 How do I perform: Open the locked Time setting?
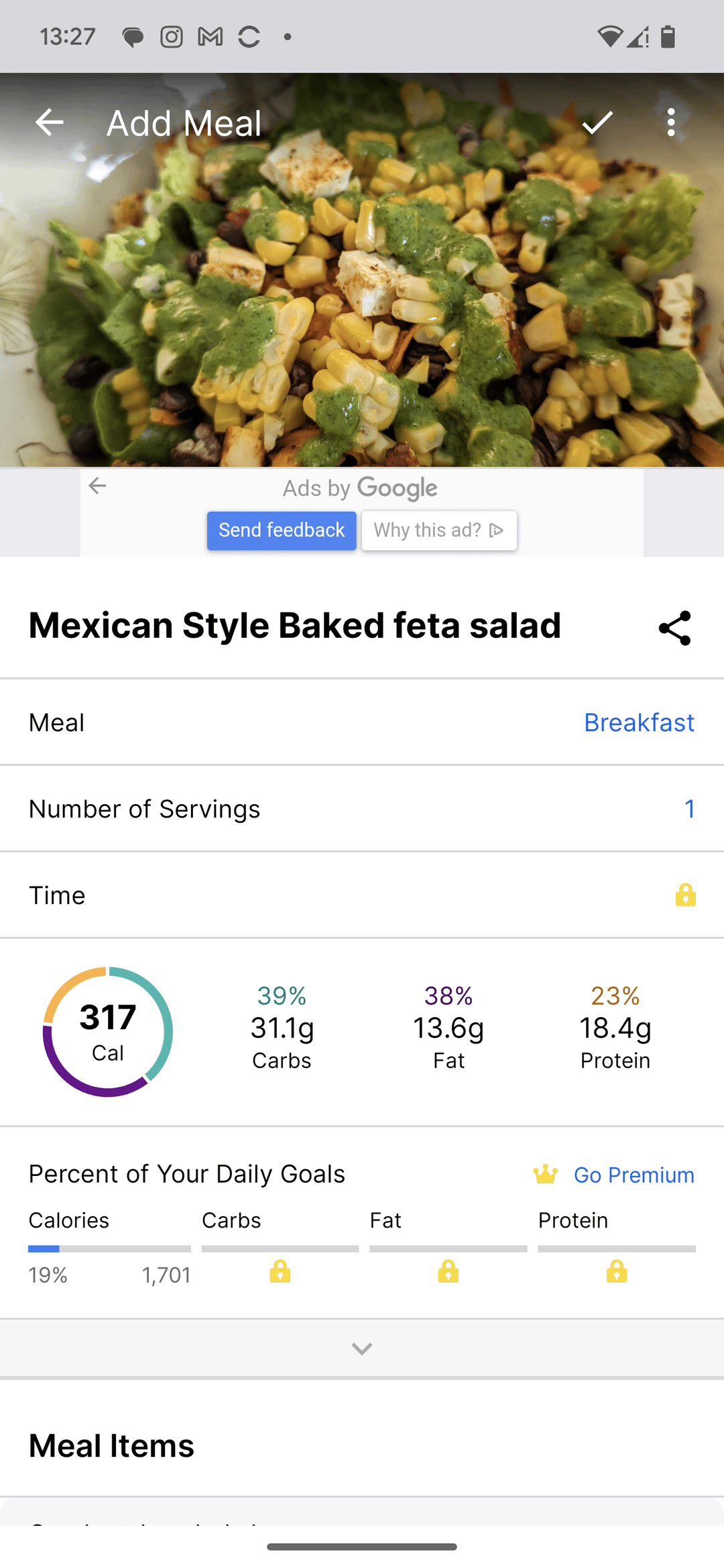tap(362, 895)
